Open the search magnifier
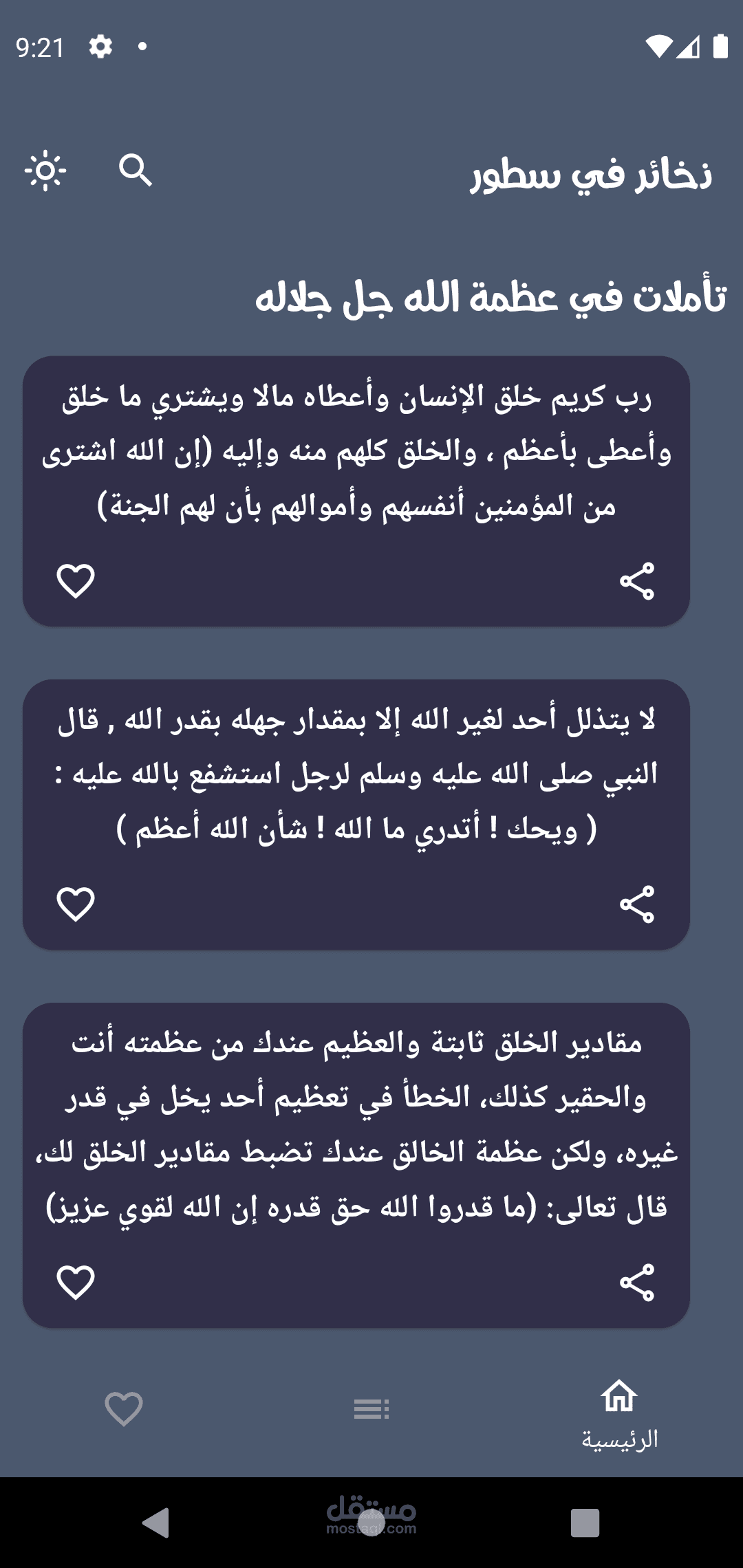 click(x=135, y=170)
